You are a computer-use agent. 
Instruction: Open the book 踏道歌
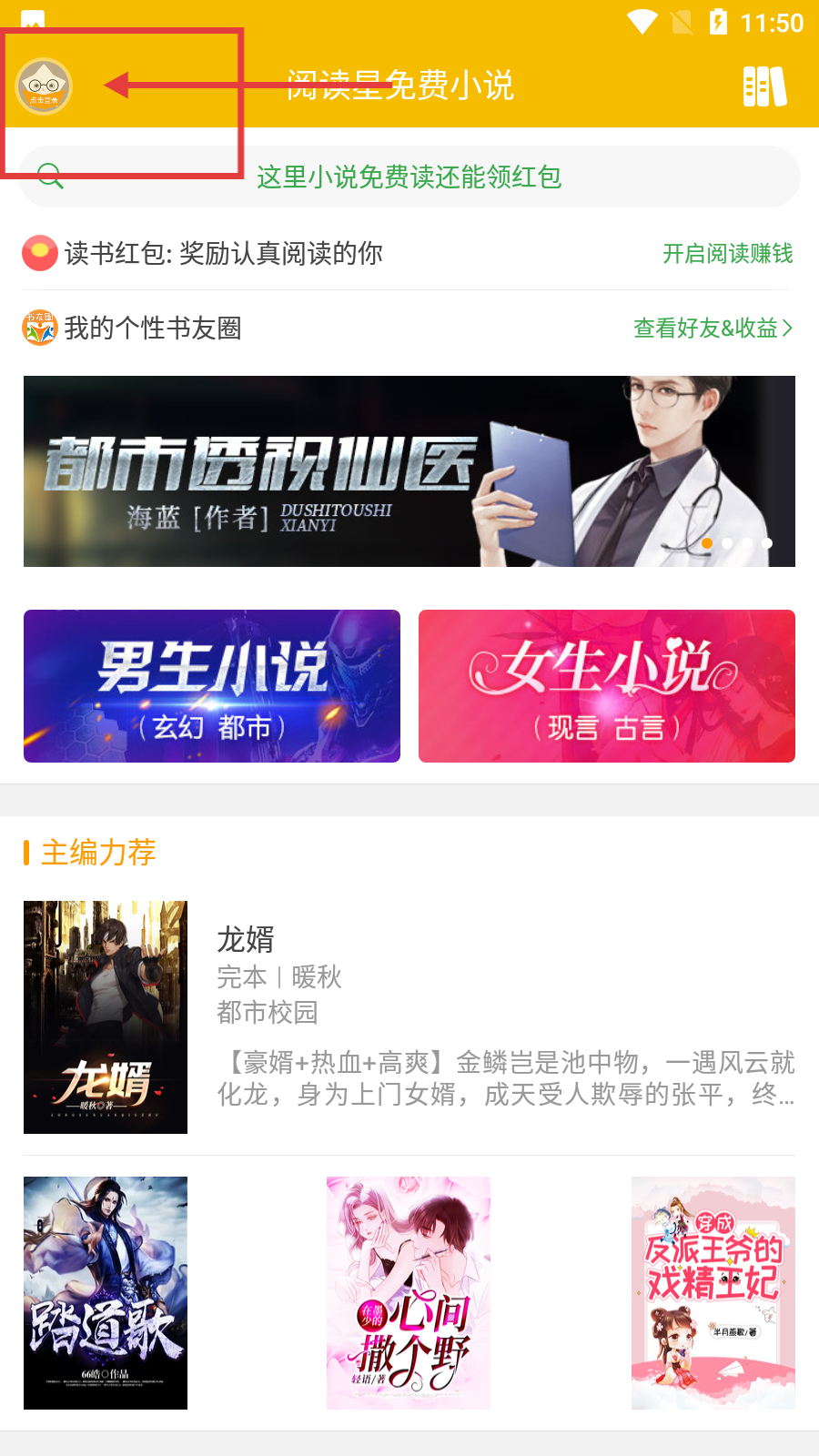point(106,1292)
